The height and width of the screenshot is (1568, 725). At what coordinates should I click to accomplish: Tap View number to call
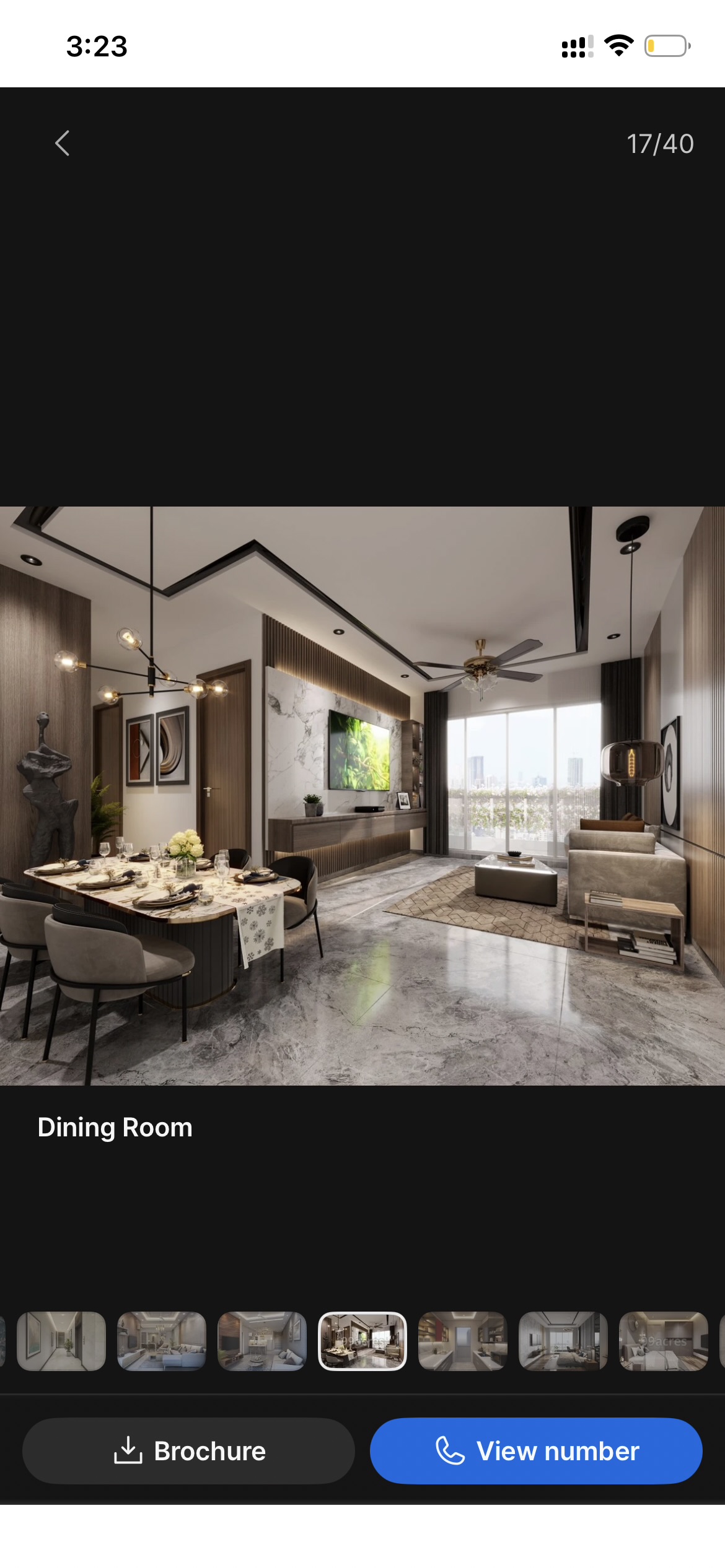coord(536,1451)
